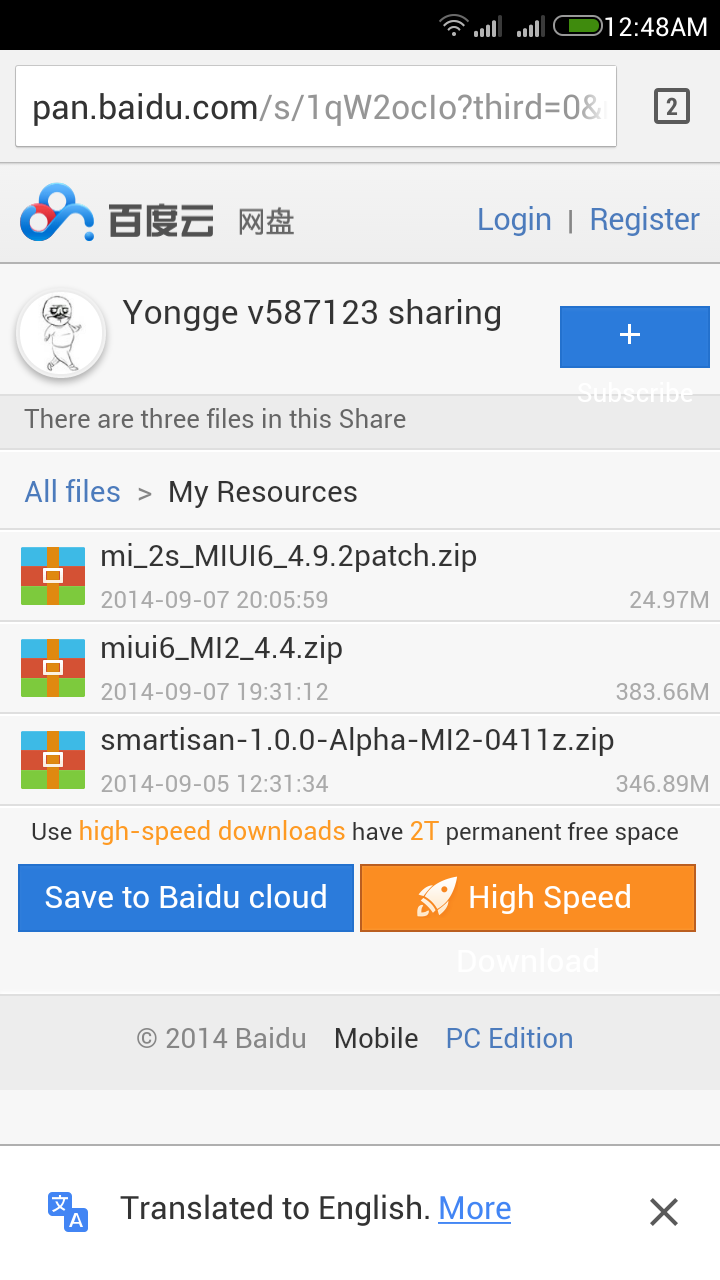Viewport: 720px width, 1280px height.
Task: Open the Register link
Action: 644,219
